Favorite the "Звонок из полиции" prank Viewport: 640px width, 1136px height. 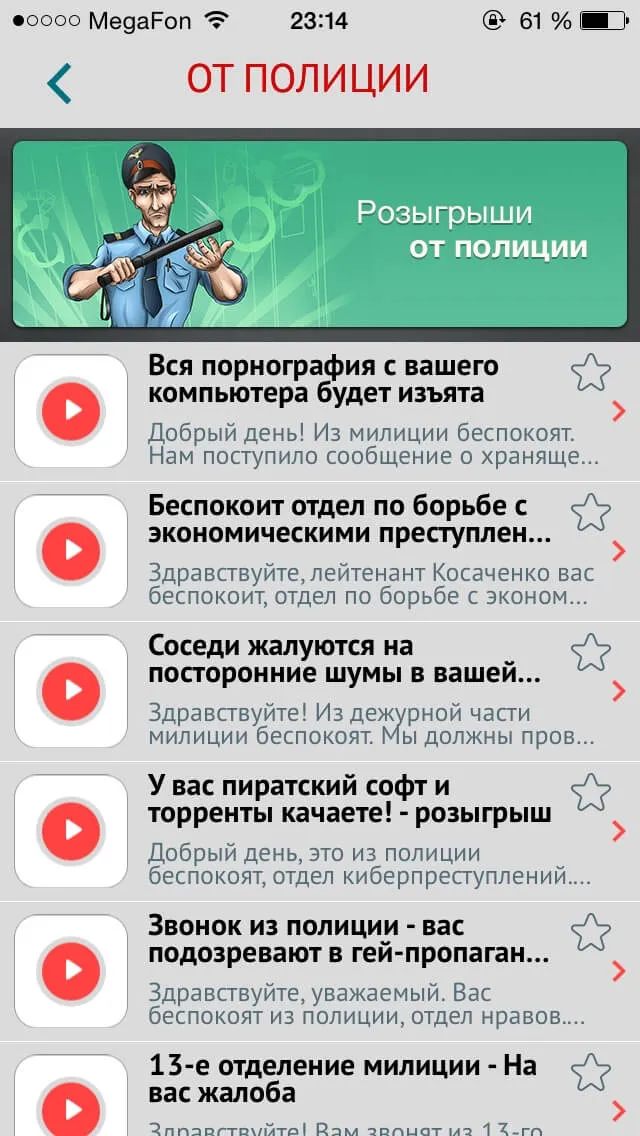tap(591, 932)
